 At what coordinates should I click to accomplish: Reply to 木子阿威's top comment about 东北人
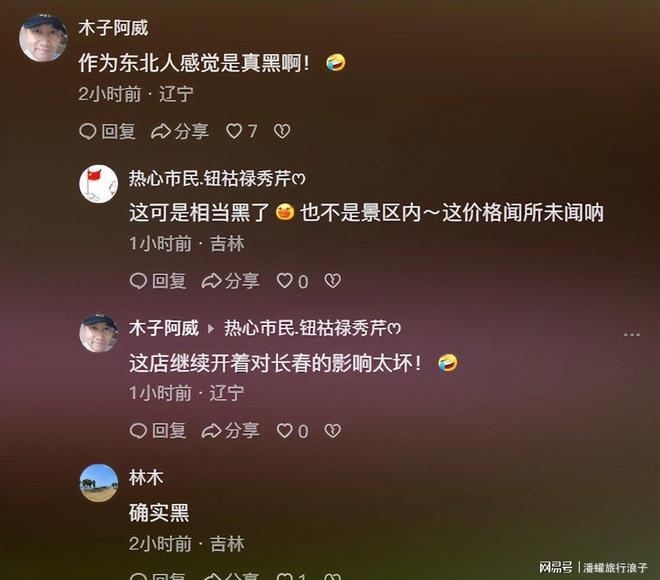106,131
